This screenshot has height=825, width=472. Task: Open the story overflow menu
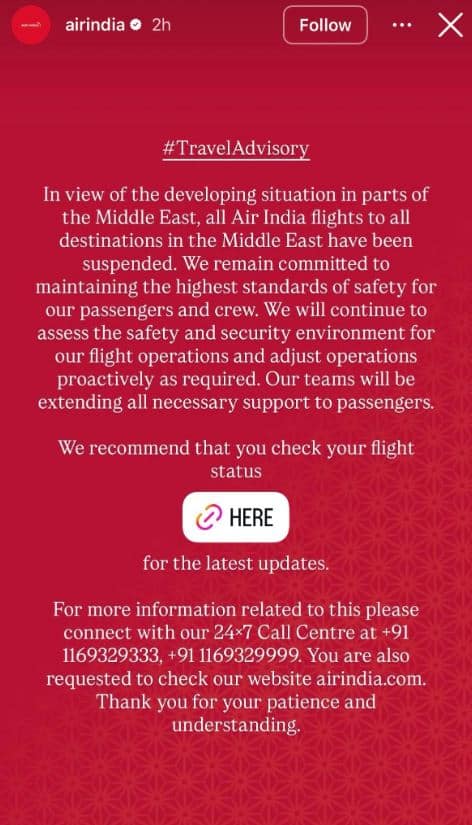tap(402, 25)
